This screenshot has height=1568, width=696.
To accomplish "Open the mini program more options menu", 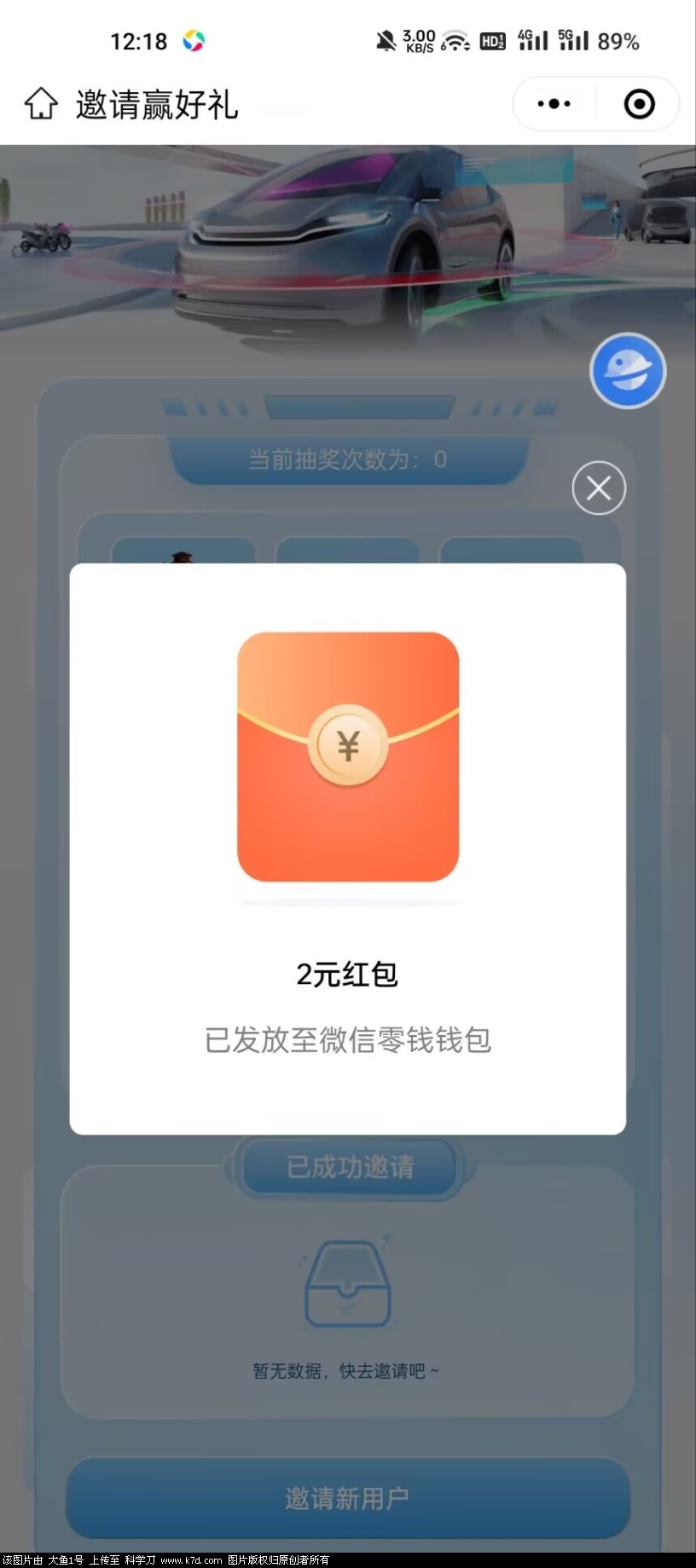I will [554, 104].
